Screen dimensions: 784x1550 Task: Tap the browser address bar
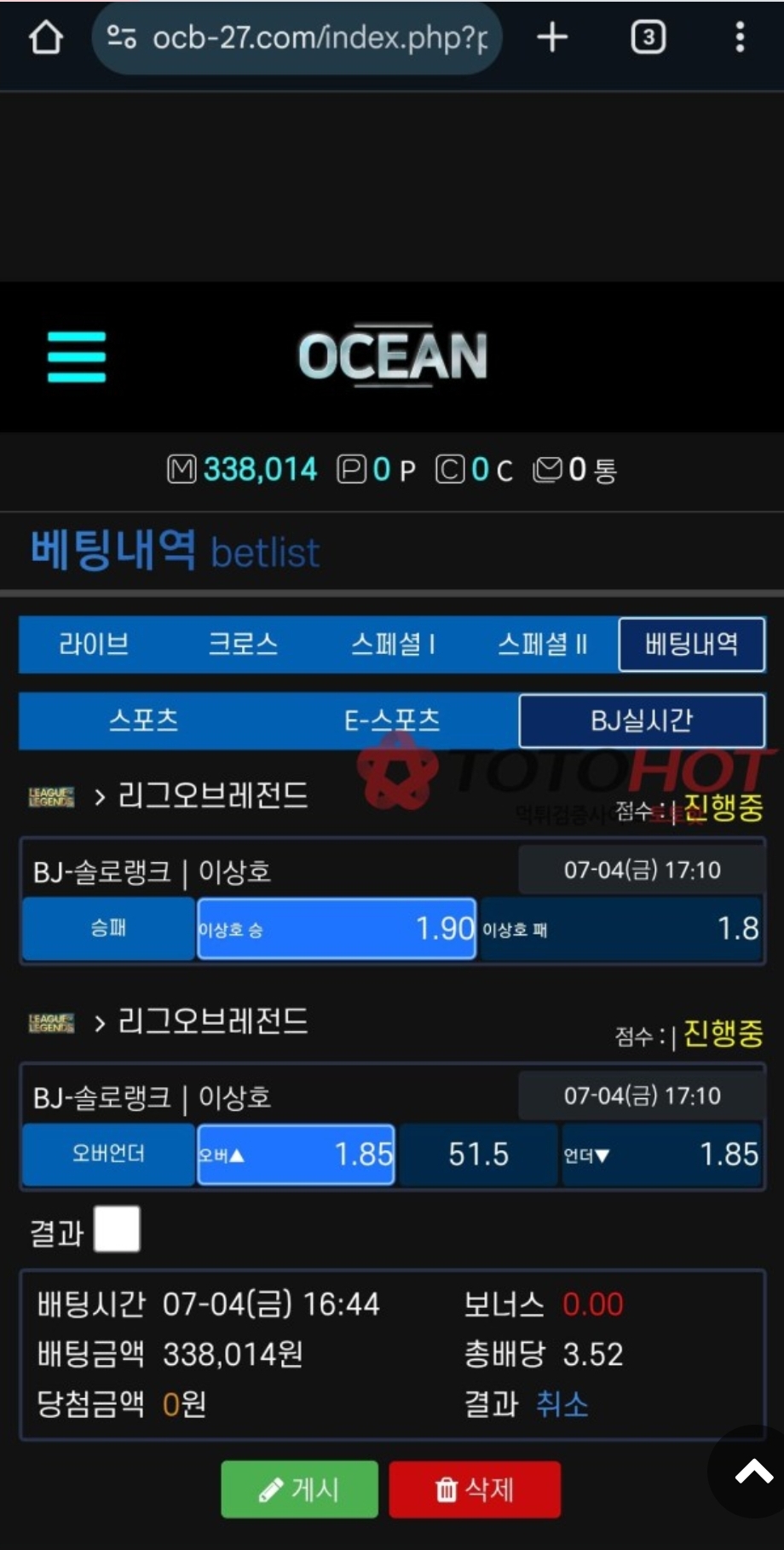pyautogui.click(x=298, y=38)
